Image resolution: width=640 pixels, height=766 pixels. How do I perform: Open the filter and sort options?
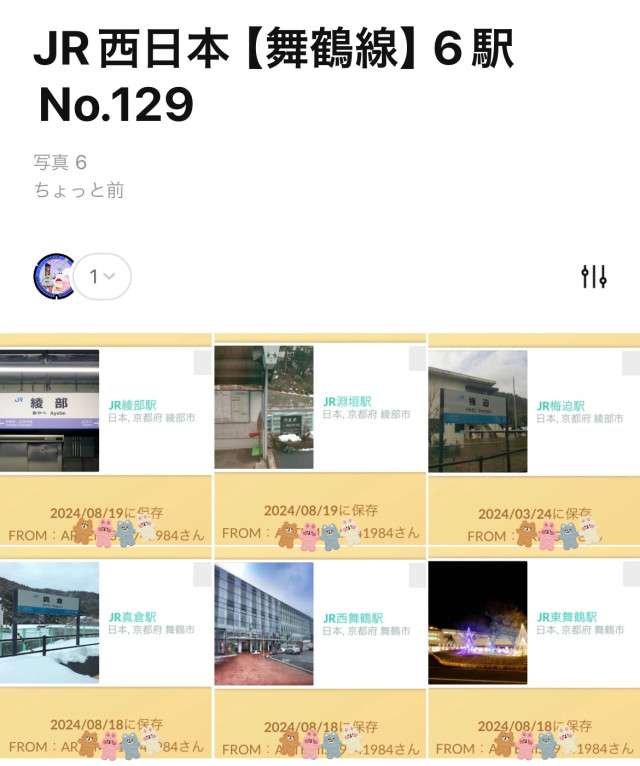pyautogui.click(x=594, y=277)
